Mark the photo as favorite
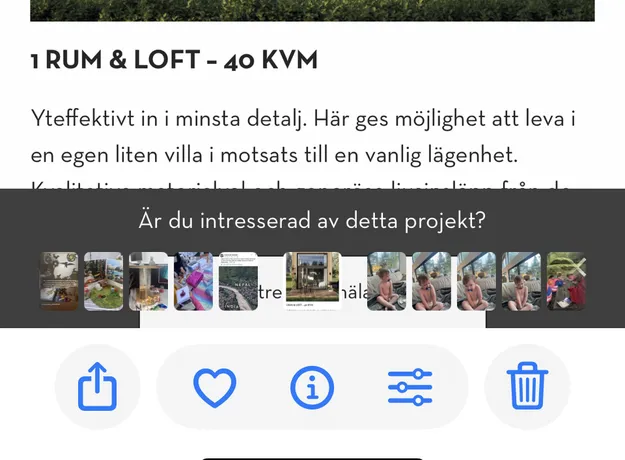The height and width of the screenshot is (460, 625). [214, 387]
